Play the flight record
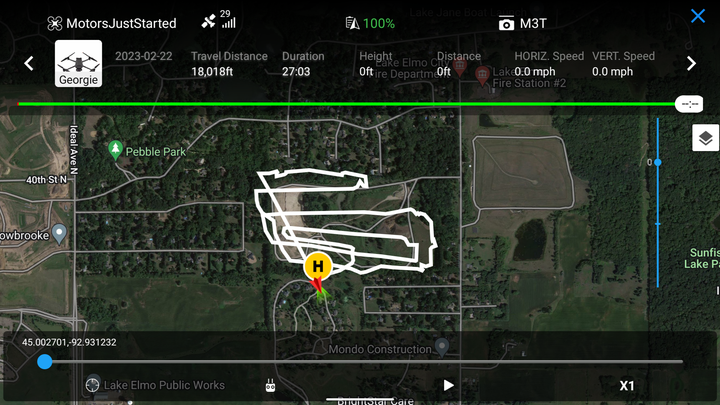The width and height of the screenshot is (720, 405). pyautogui.click(x=448, y=385)
